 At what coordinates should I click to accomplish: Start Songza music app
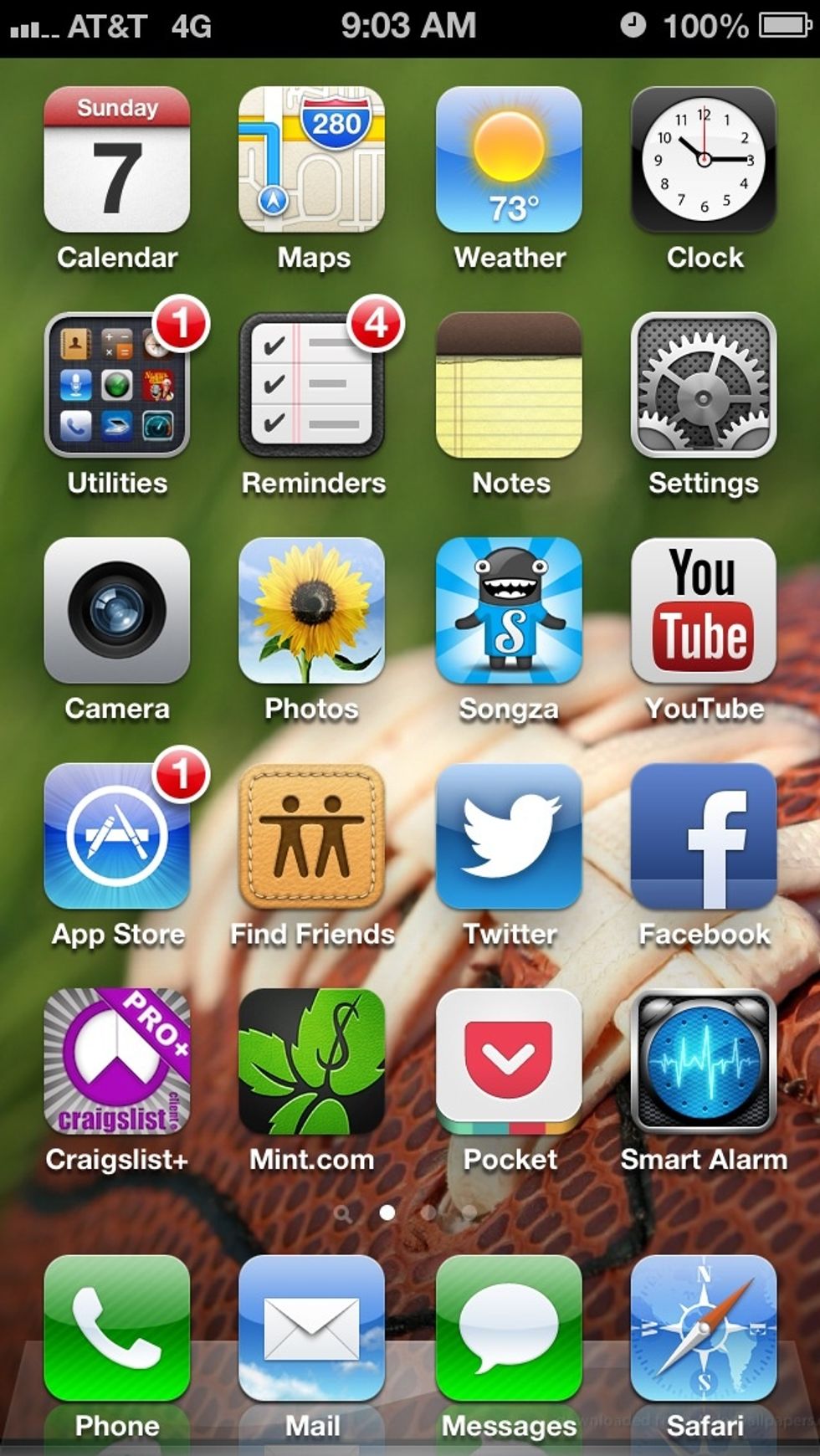pos(509,611)
